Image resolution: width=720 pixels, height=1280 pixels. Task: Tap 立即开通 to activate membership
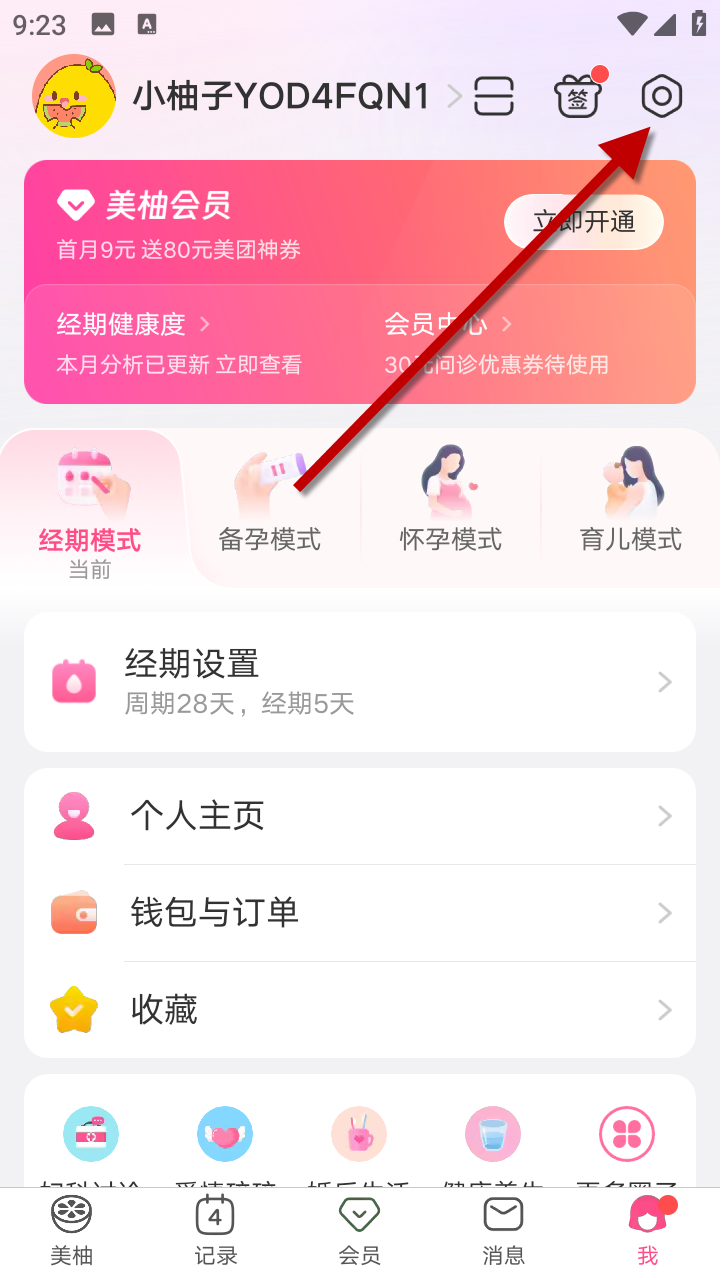(x=584, y=222)
